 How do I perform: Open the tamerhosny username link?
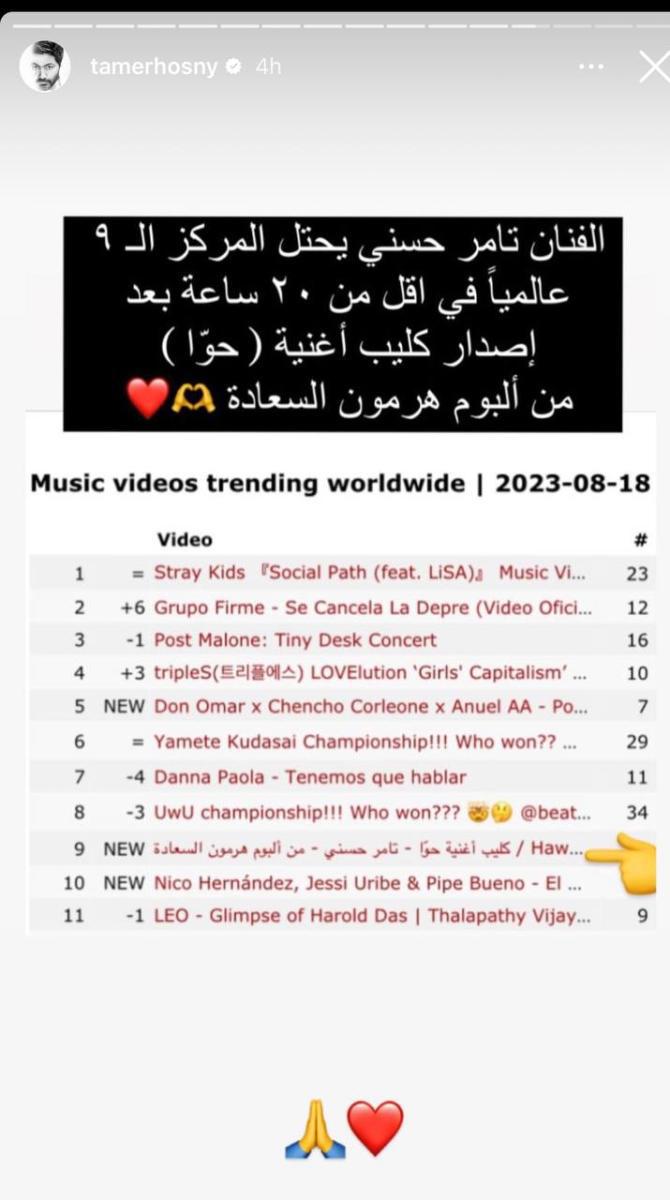pyautogui.click(x=153, y=67)
